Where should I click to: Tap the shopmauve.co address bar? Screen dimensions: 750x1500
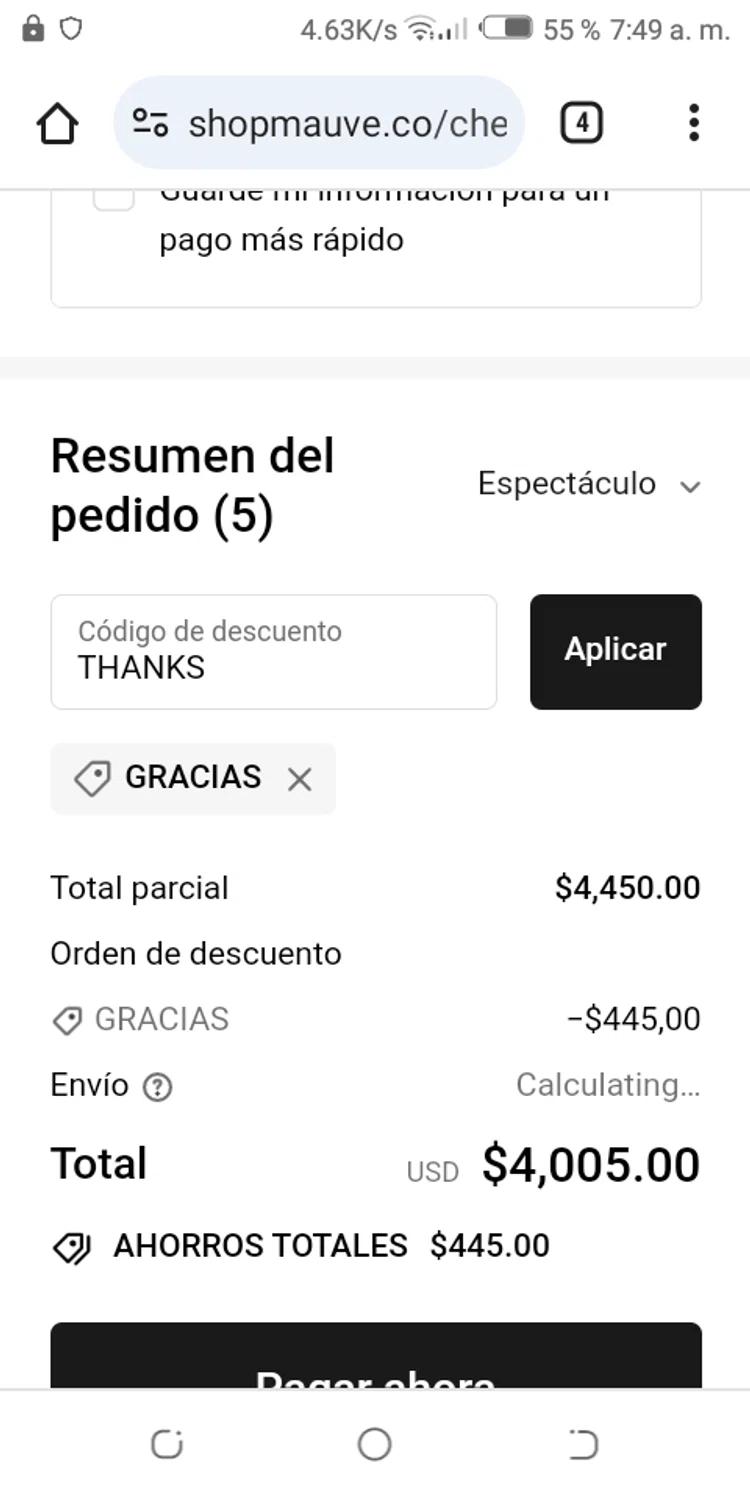320,124
